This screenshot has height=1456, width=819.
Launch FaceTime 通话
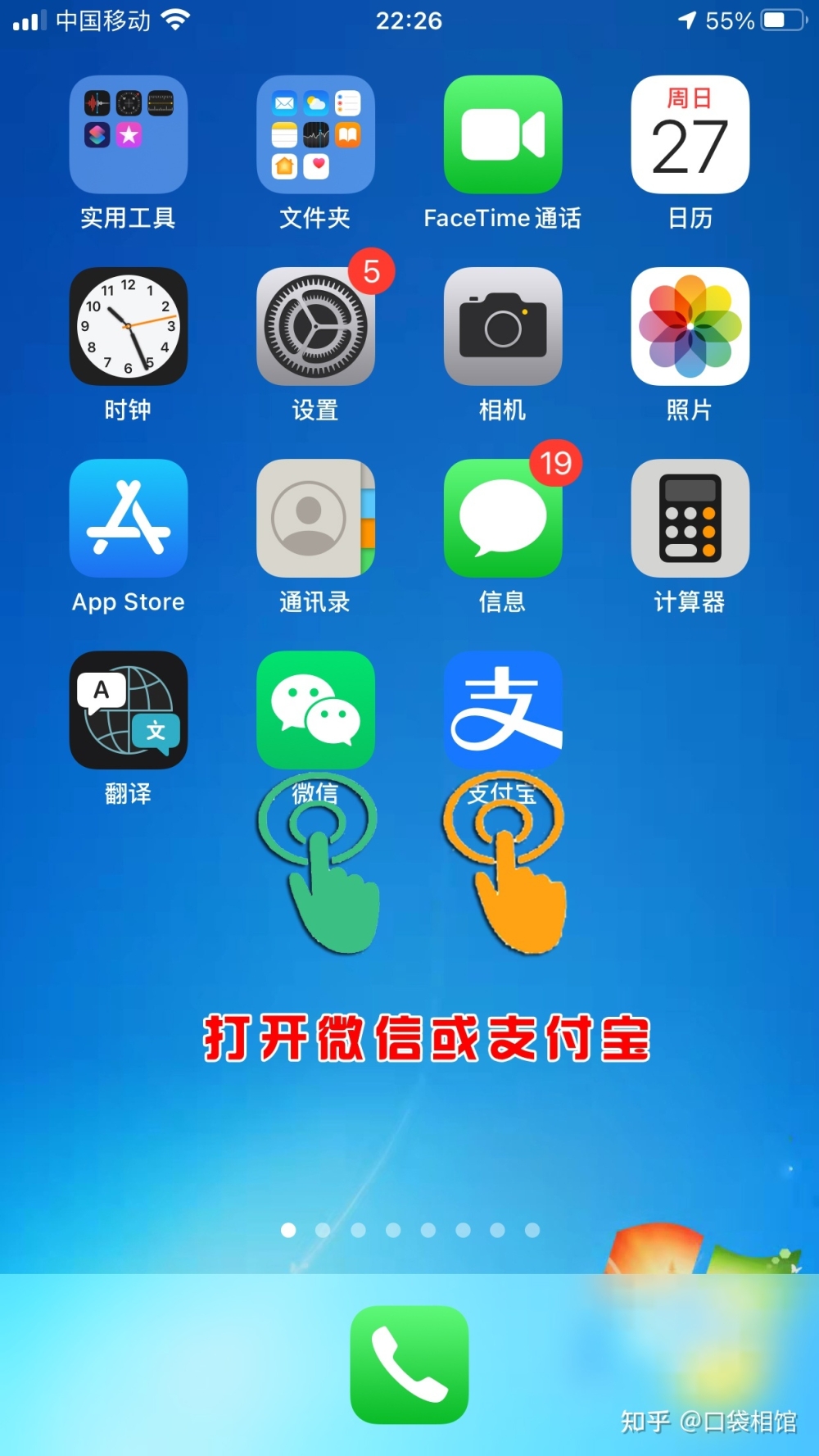click(503, 135)
